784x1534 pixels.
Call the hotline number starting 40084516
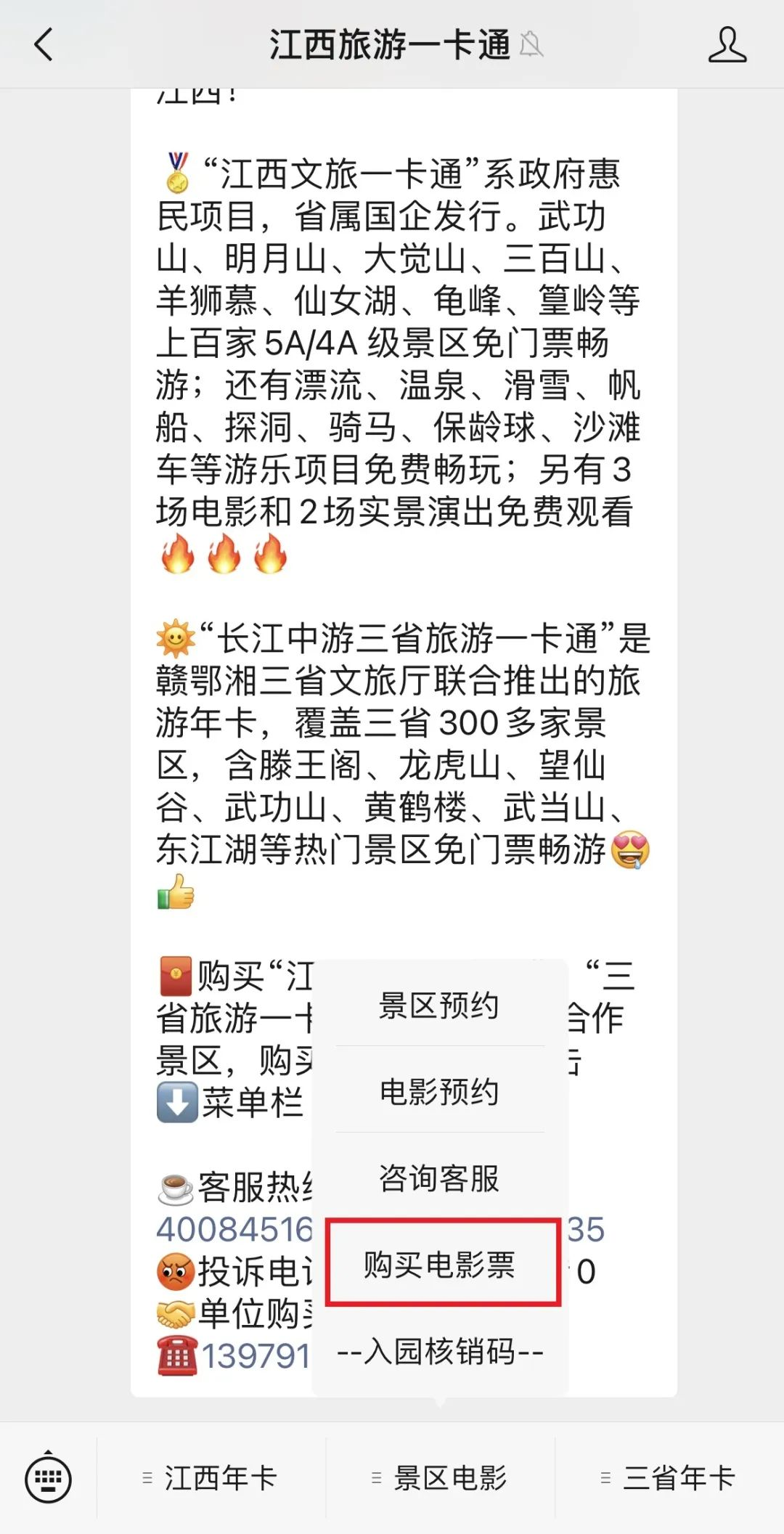tap(234, 1229)
